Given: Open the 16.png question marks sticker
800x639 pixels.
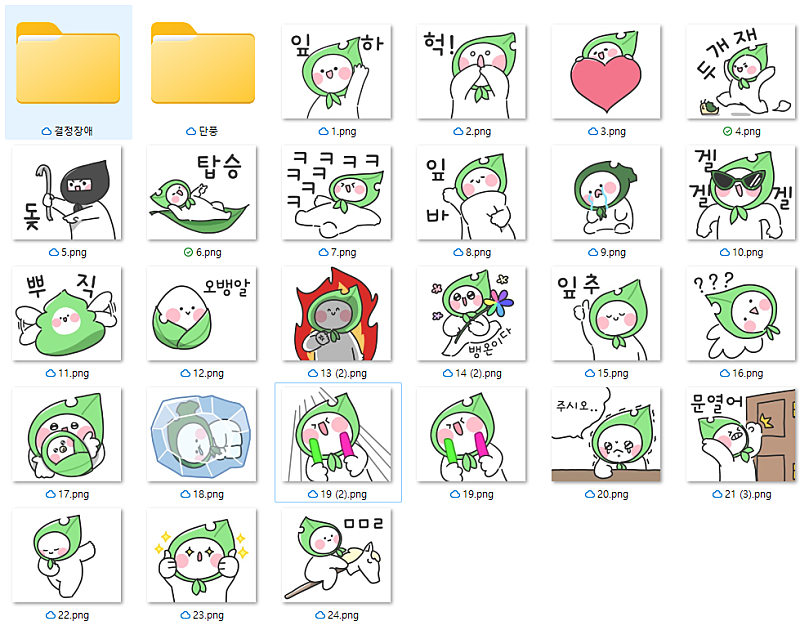Looking at the screenshot, I should coord(742,313).
